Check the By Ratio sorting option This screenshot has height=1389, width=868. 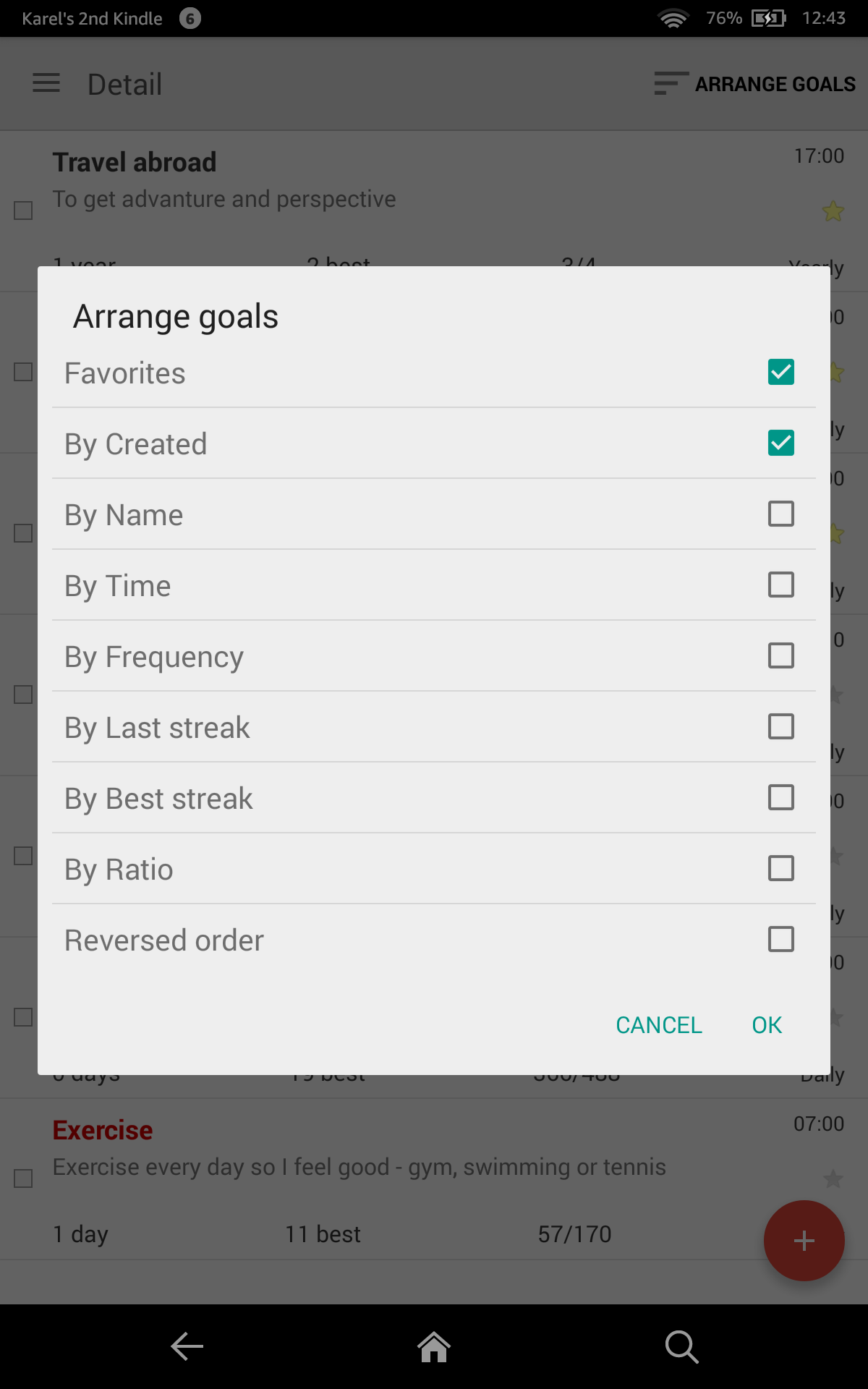pos(780,868)
